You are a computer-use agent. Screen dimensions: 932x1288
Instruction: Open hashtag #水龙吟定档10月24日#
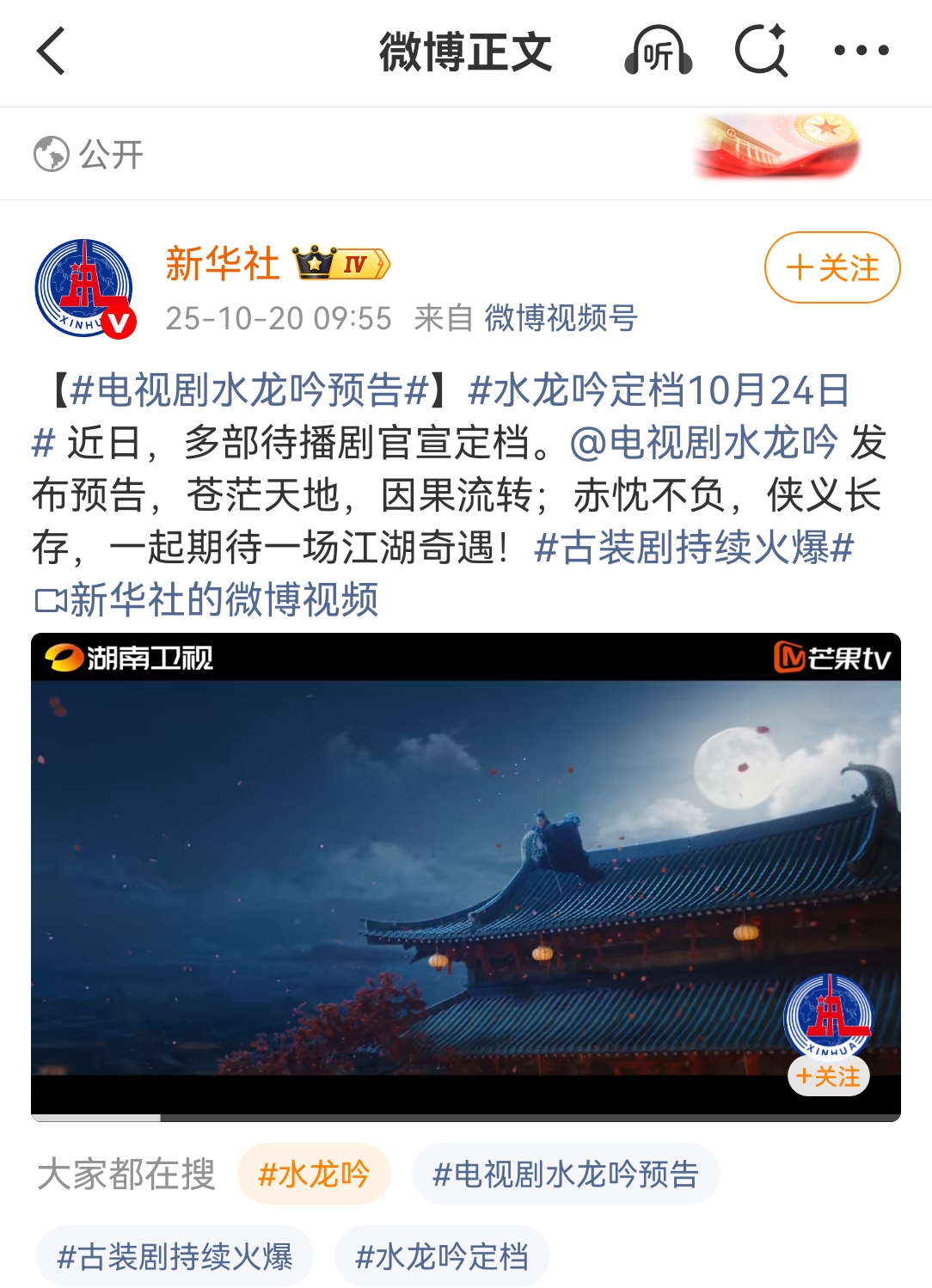click(x=658, y=390)
